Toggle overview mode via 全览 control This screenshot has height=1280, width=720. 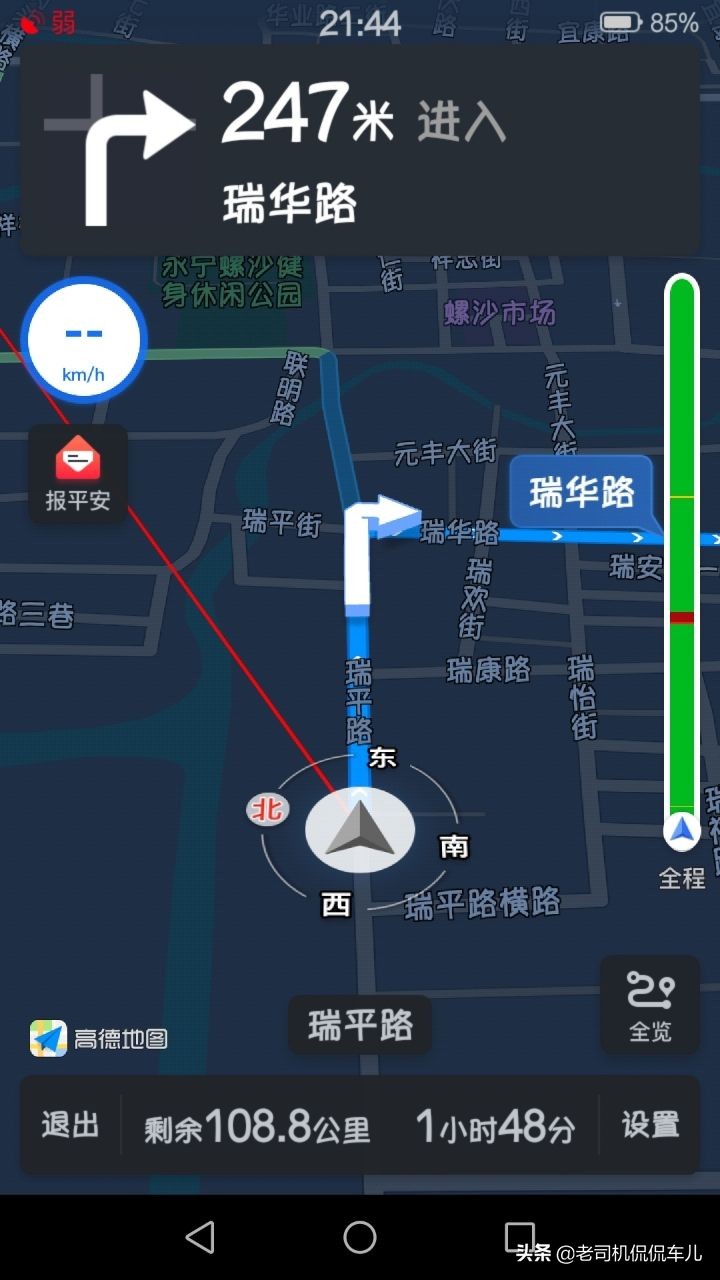[x=650, y=1005]
